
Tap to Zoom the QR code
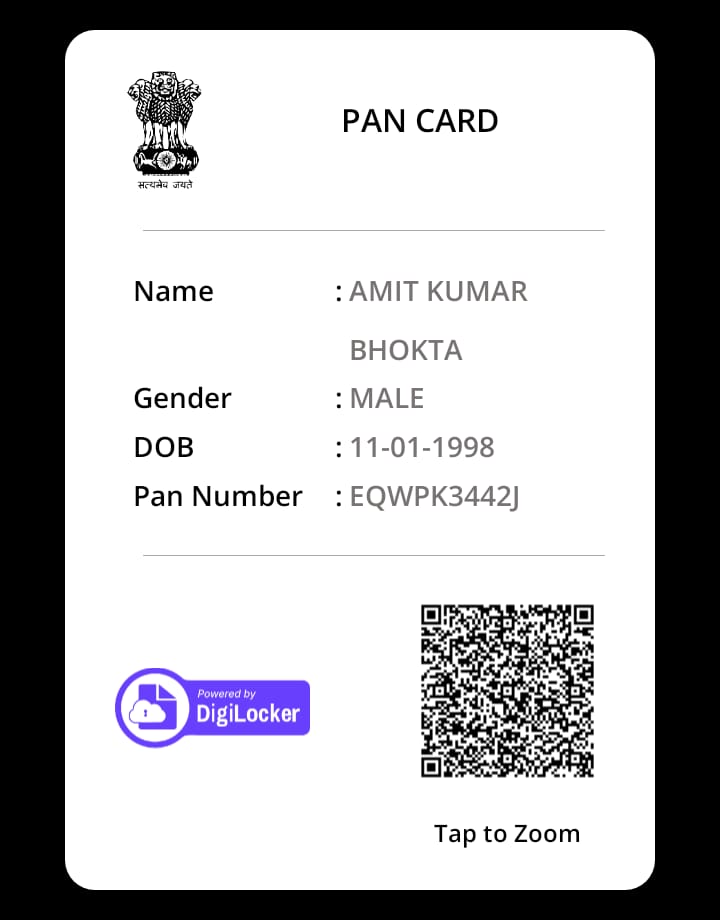coord(507,691)
